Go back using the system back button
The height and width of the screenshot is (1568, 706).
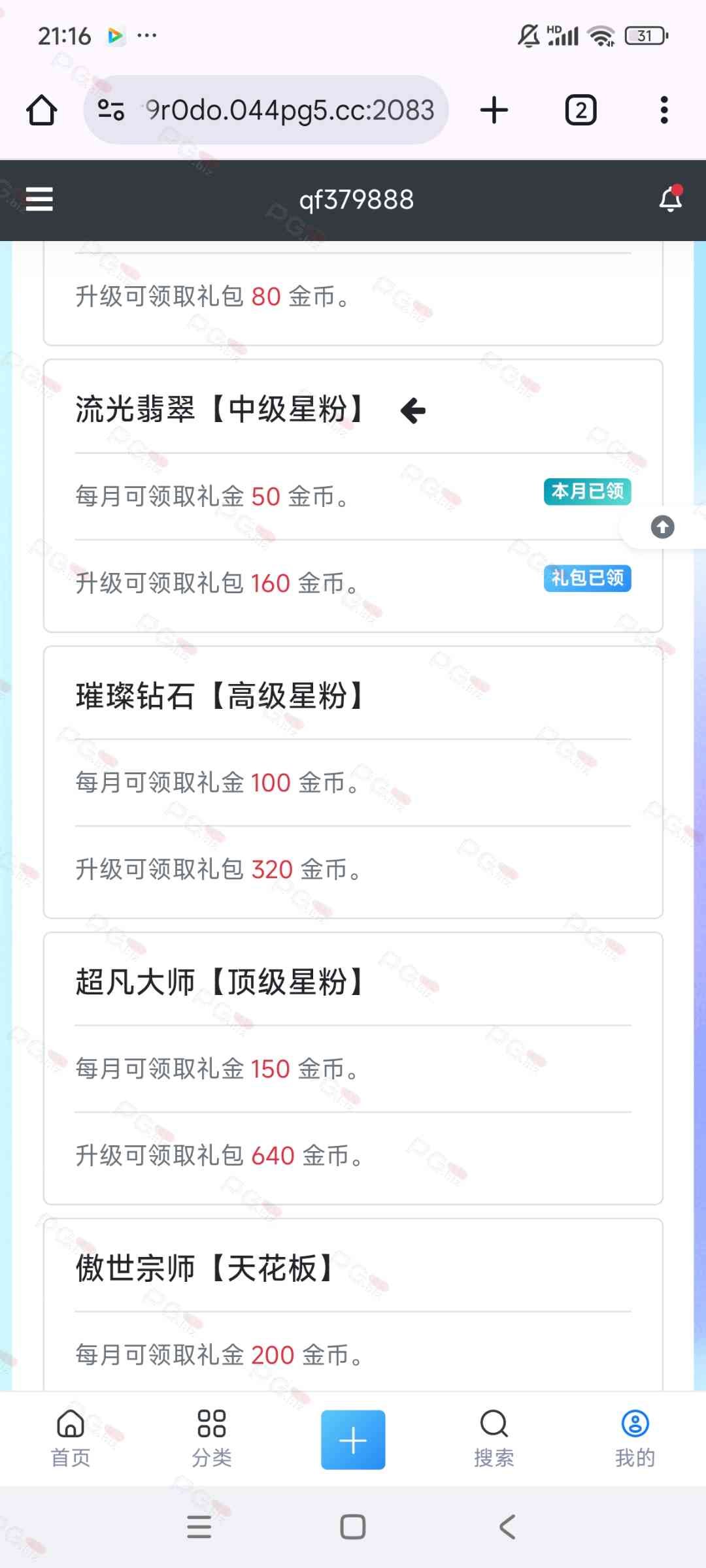click(507, 1527)
